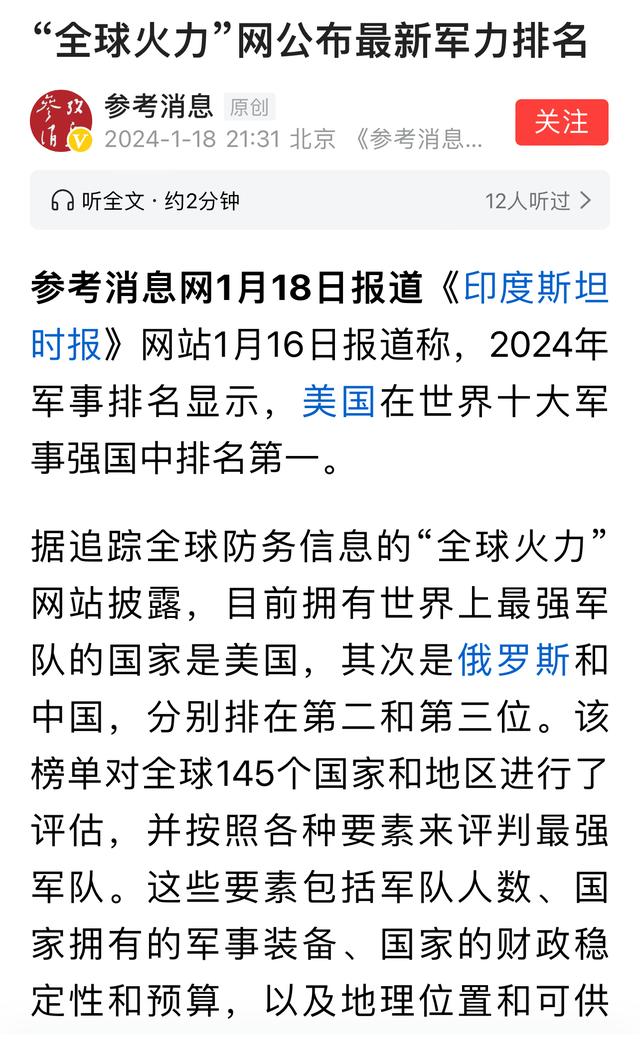Open the 美国 keyword link
640x1039 pixels.
click(x=338, y=402)
